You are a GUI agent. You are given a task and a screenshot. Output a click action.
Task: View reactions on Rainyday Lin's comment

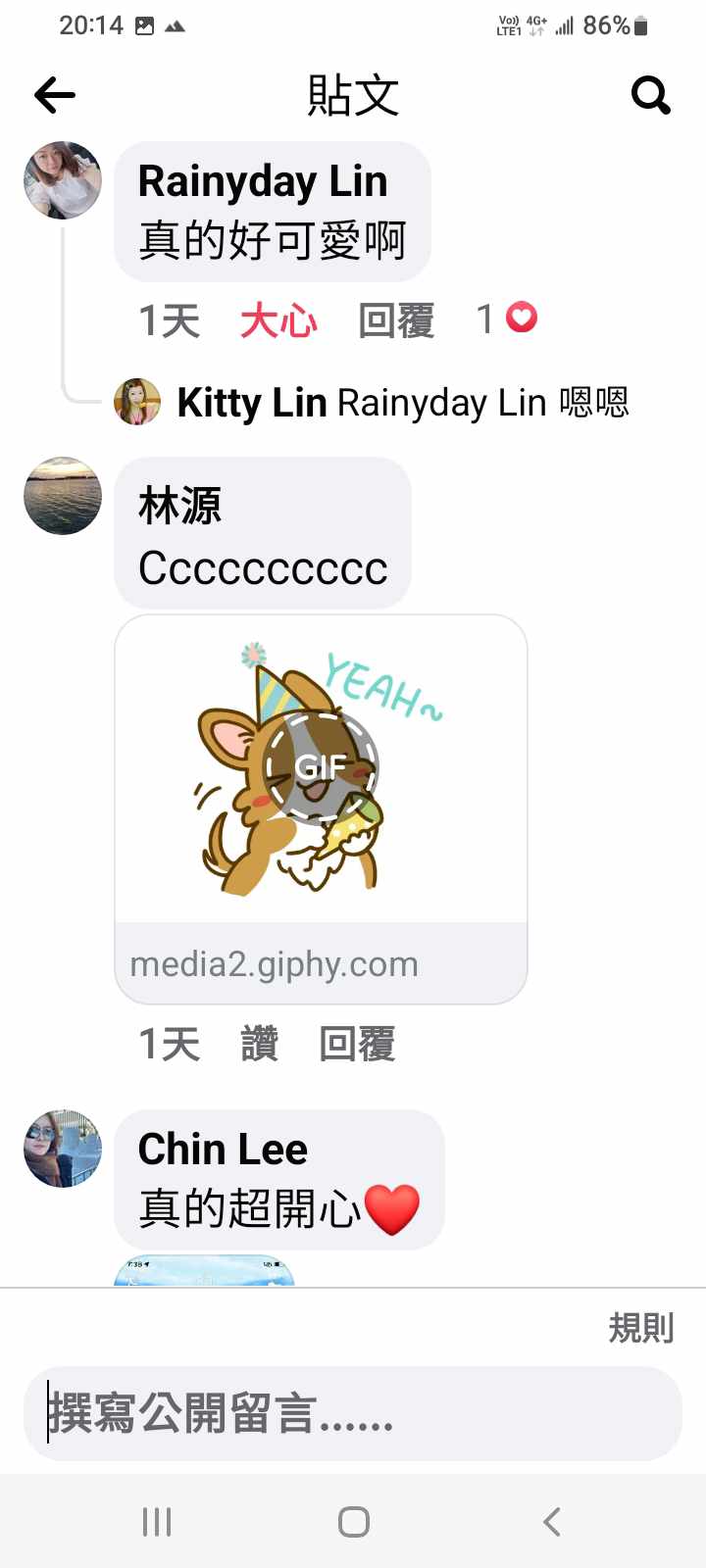(508, 318)
